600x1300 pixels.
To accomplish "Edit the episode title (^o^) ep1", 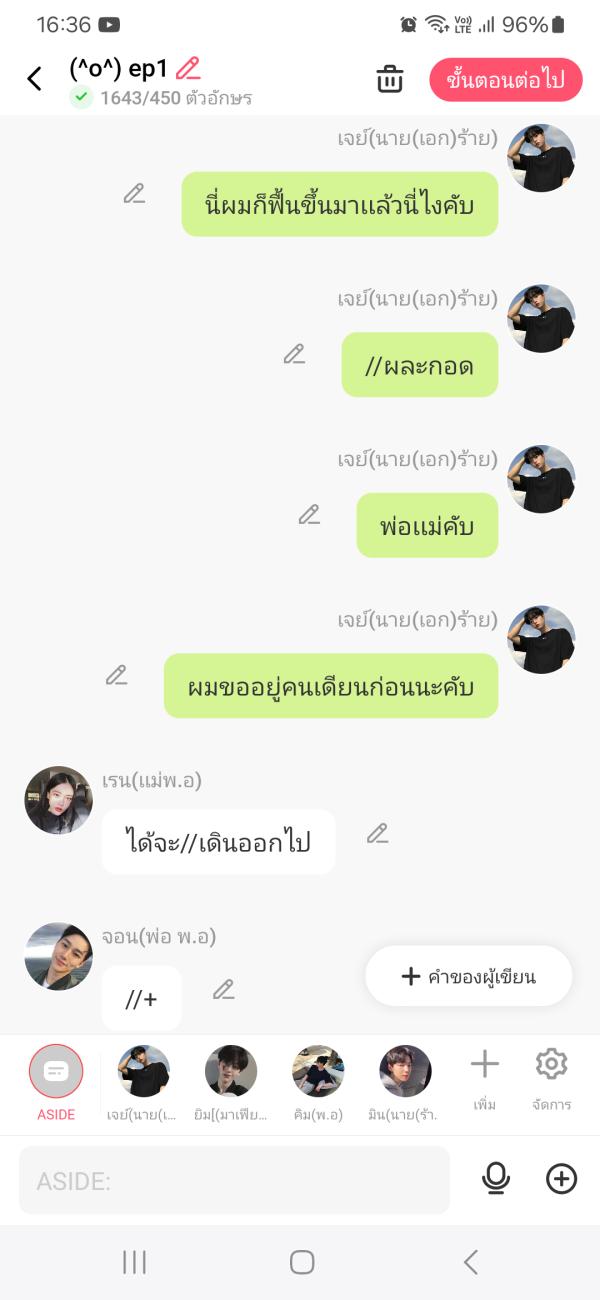I will coord(188,69).
